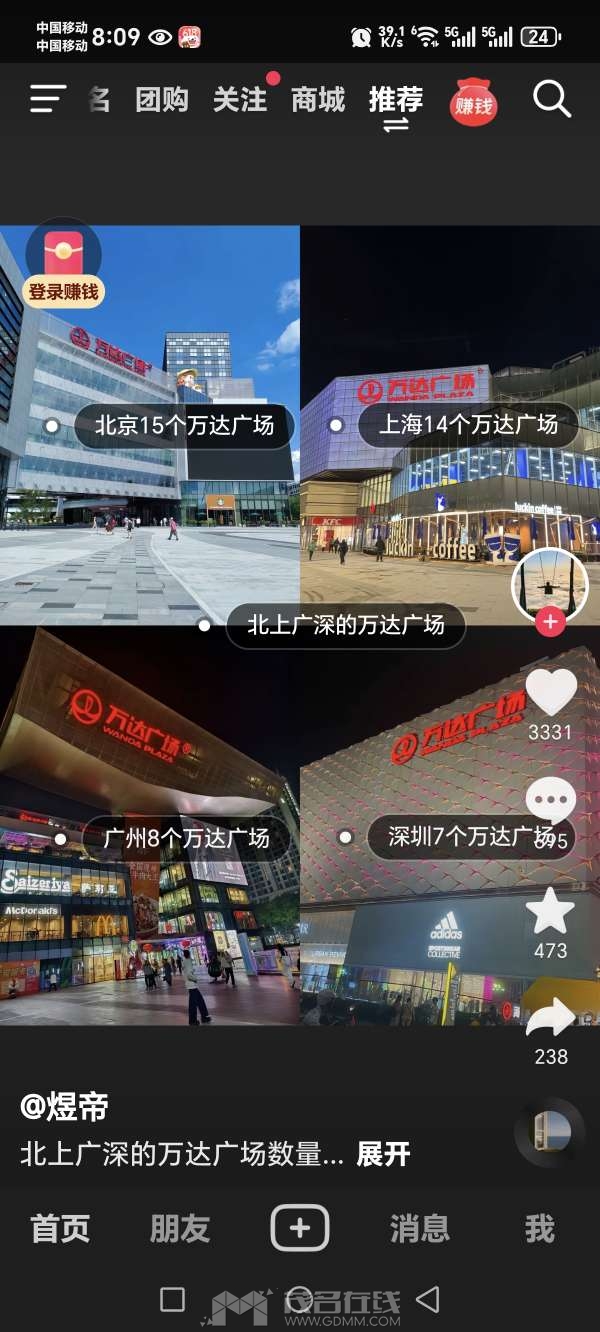The height and width of the screenshot is (1332, 600).
Task: Select the 推荐 tab
Action: (x=396, y=100)
